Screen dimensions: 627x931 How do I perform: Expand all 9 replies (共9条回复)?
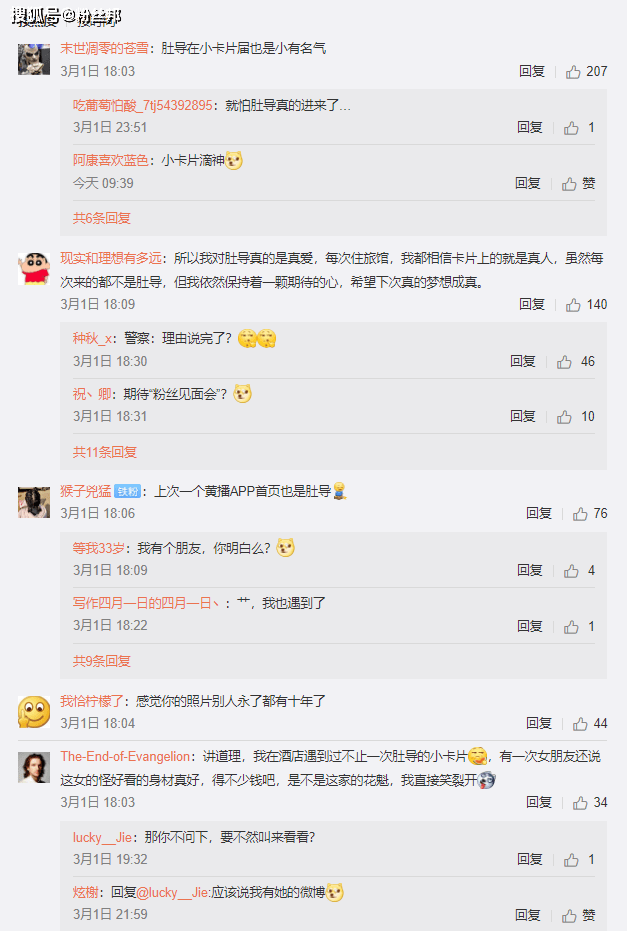point(101,661)
